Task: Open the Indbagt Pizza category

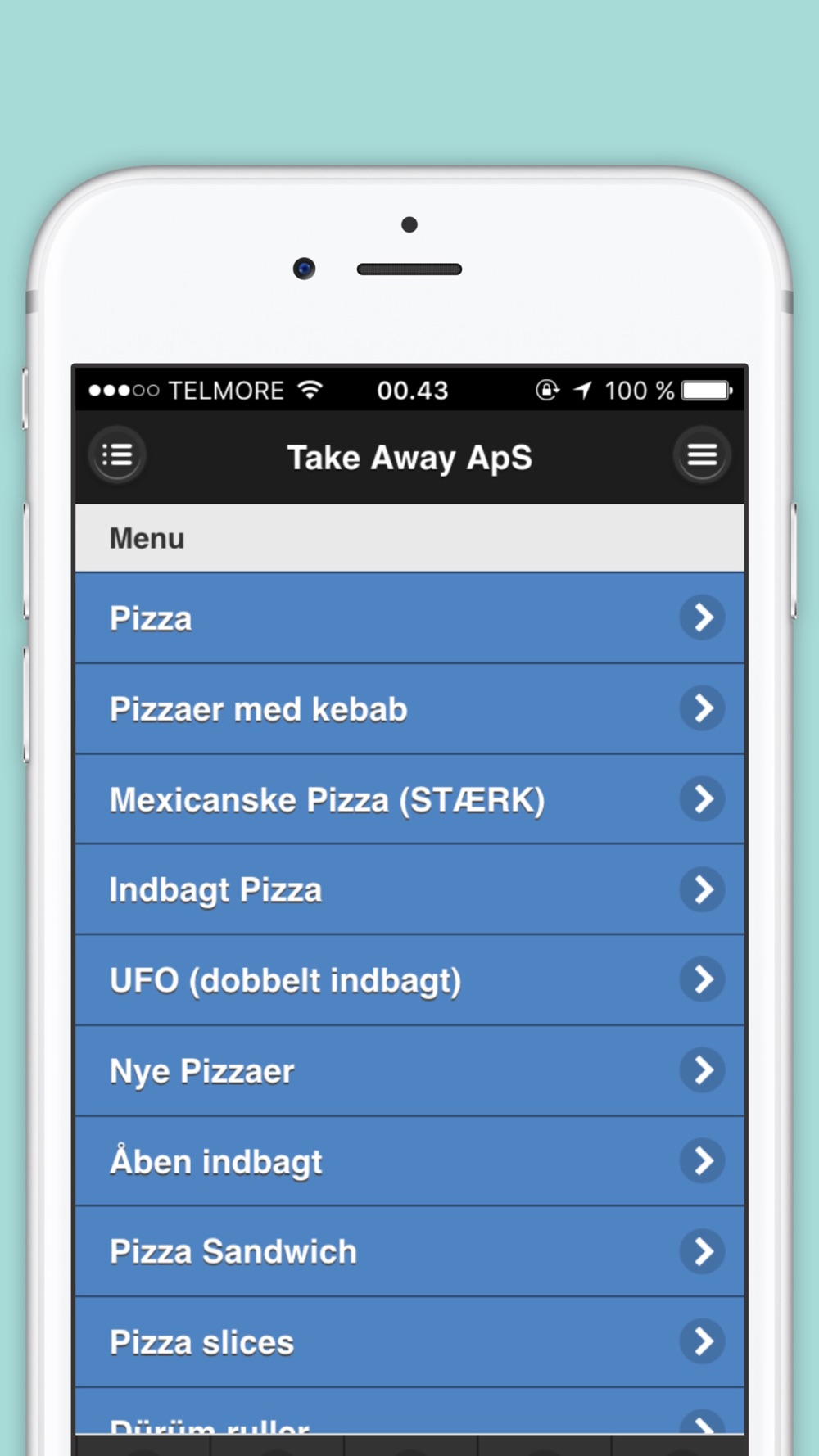Action: coord(409,890)
